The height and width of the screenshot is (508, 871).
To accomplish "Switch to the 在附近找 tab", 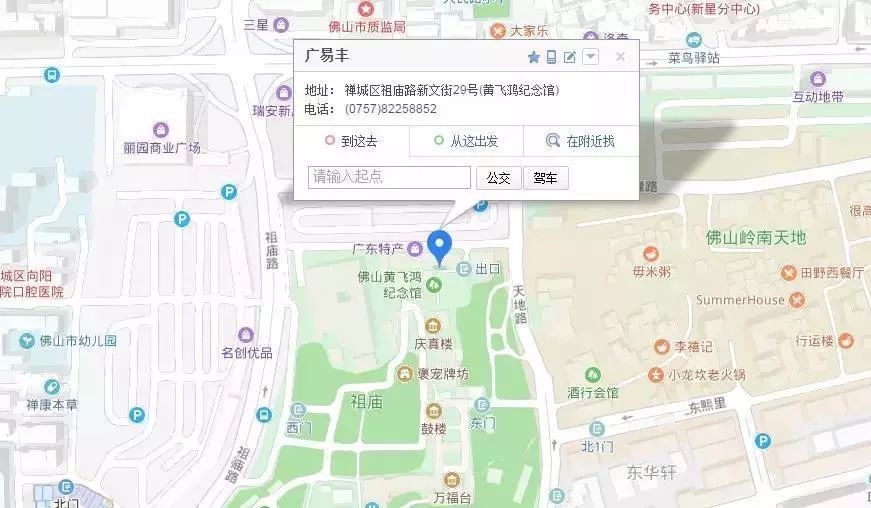I will click(x=581, y=142).
